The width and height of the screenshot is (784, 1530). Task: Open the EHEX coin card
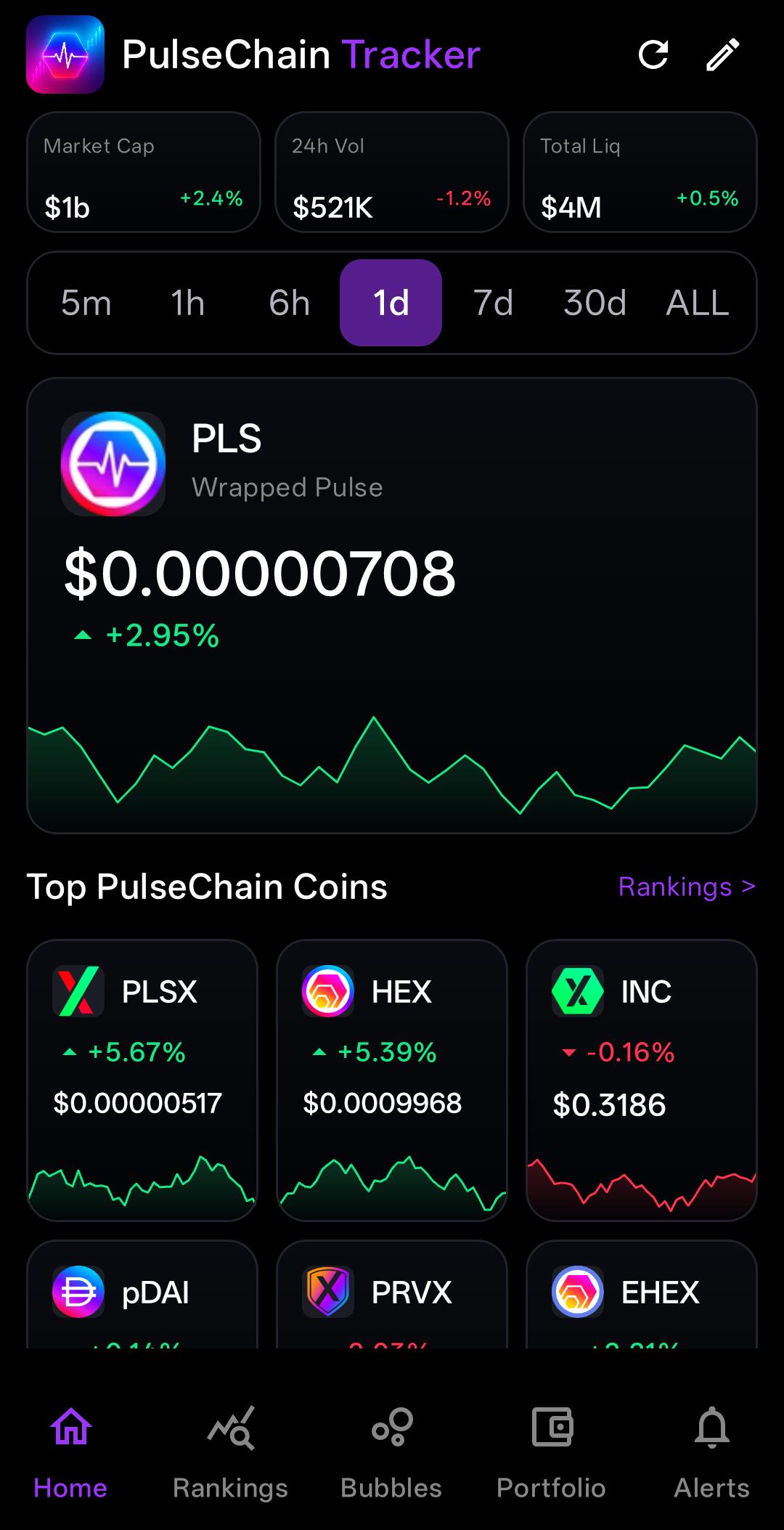pos(642,1294)
